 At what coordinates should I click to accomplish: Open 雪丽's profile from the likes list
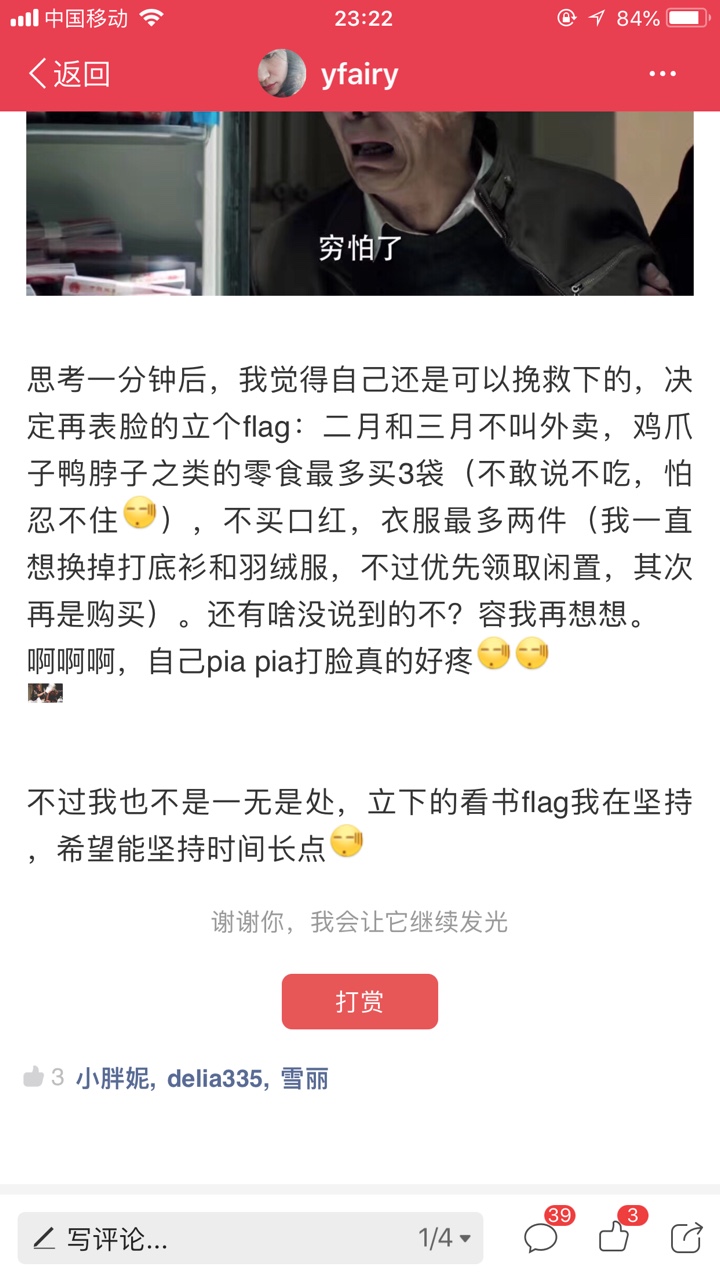pyautogui.click(x=303, y=1078)
